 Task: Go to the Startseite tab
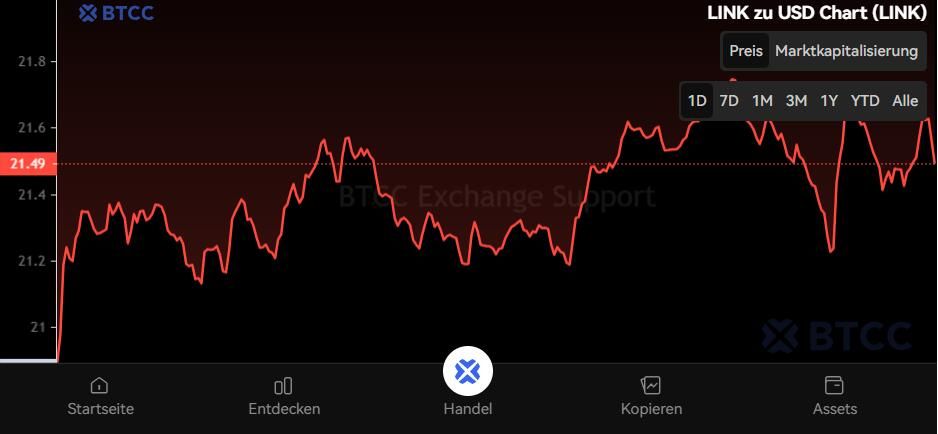(x=100, y=396)
